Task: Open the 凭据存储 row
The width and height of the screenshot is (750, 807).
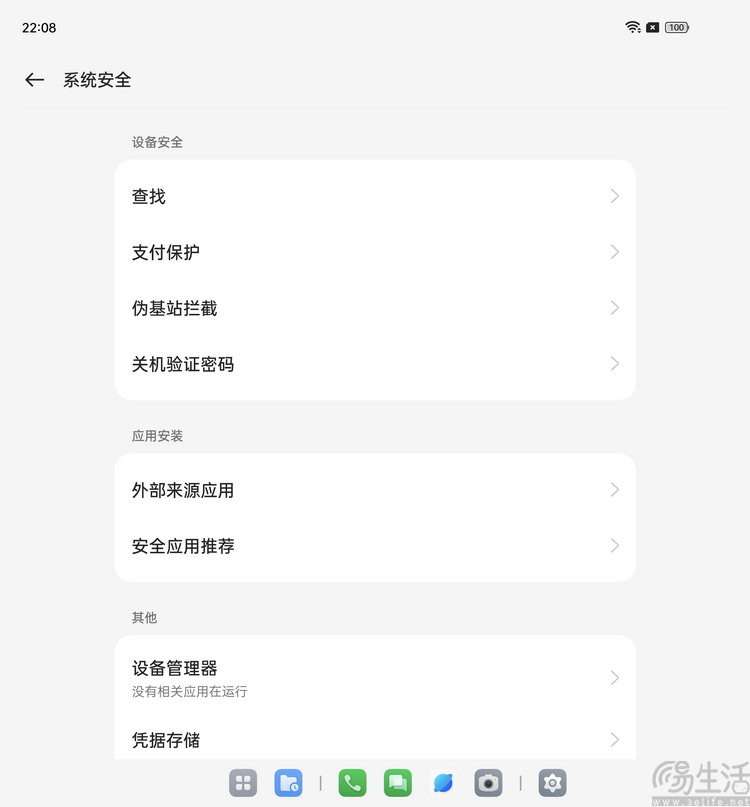Action: [375, 740]
